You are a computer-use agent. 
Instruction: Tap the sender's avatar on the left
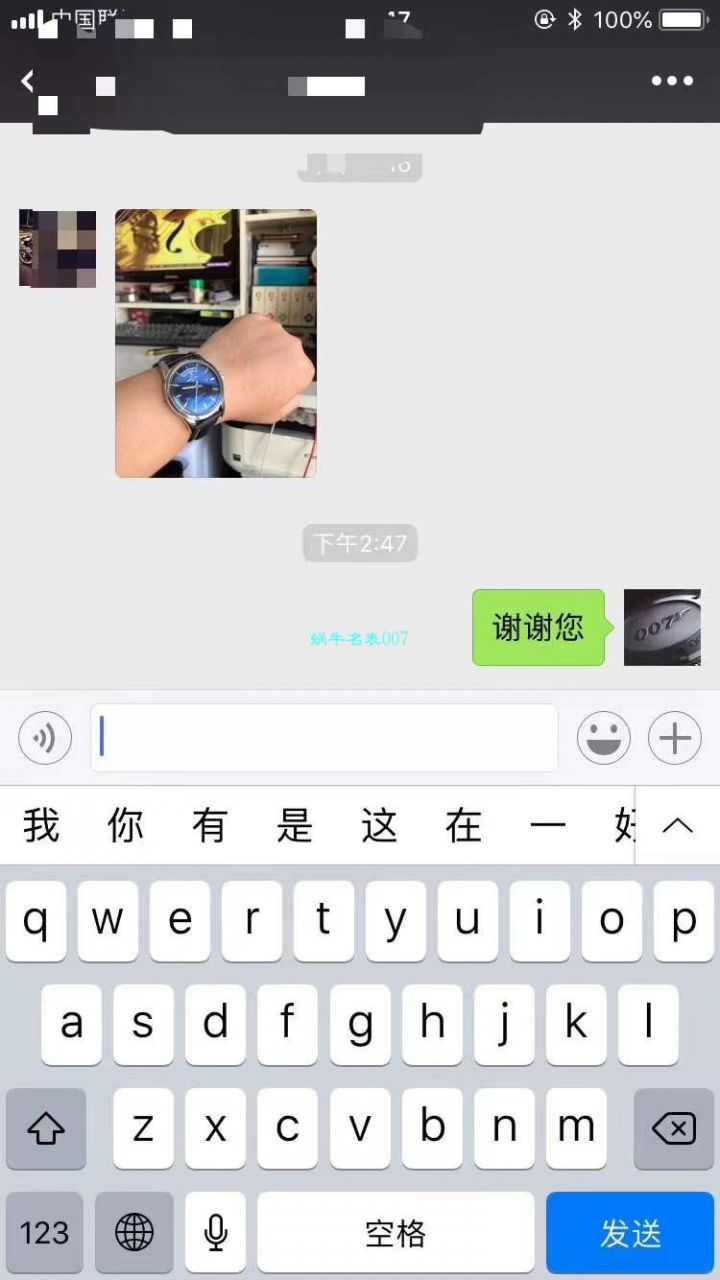(x=58, y=248)
